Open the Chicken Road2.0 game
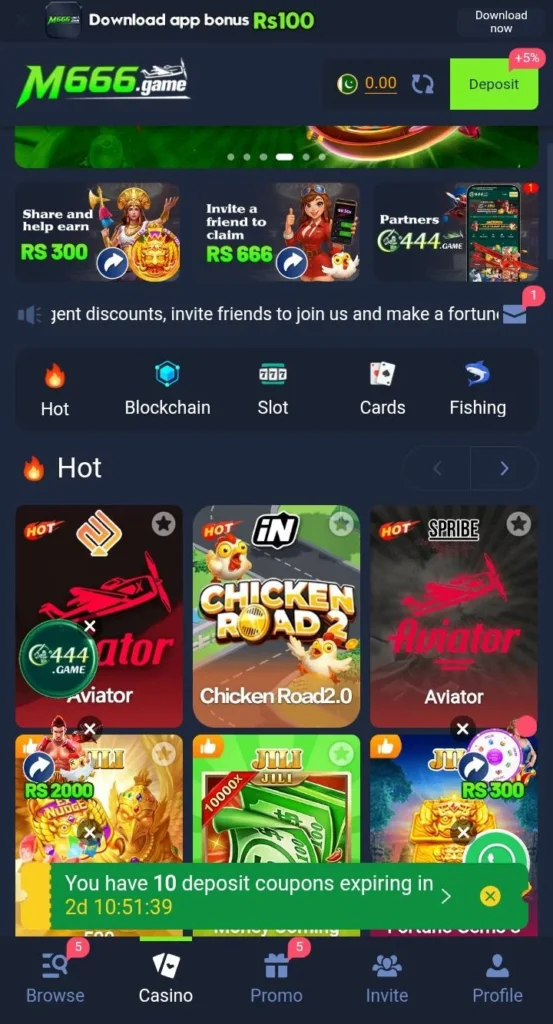Image resolution: width=553 pixels, height=1024 pixels. (x=276, y=616)
